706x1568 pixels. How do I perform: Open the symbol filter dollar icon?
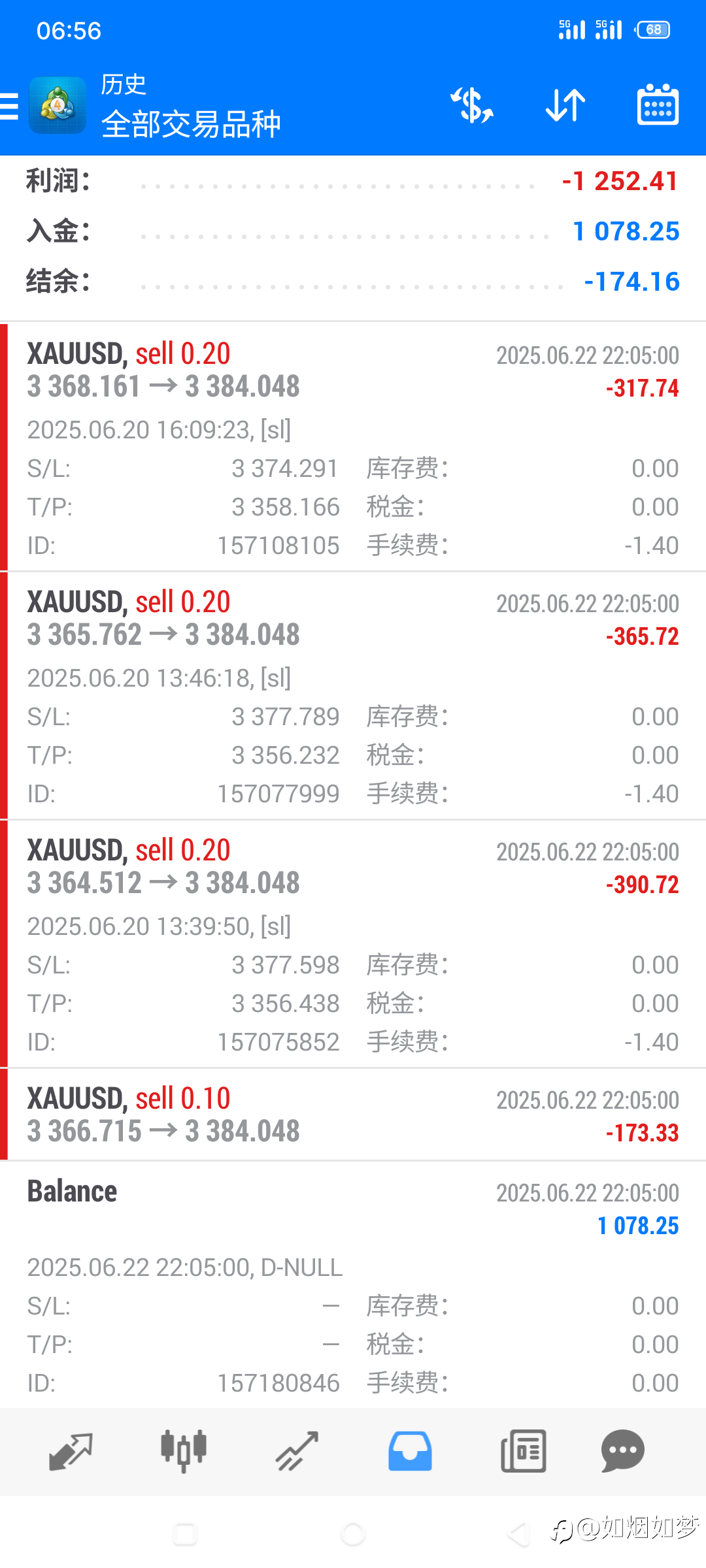click(472, 105)
